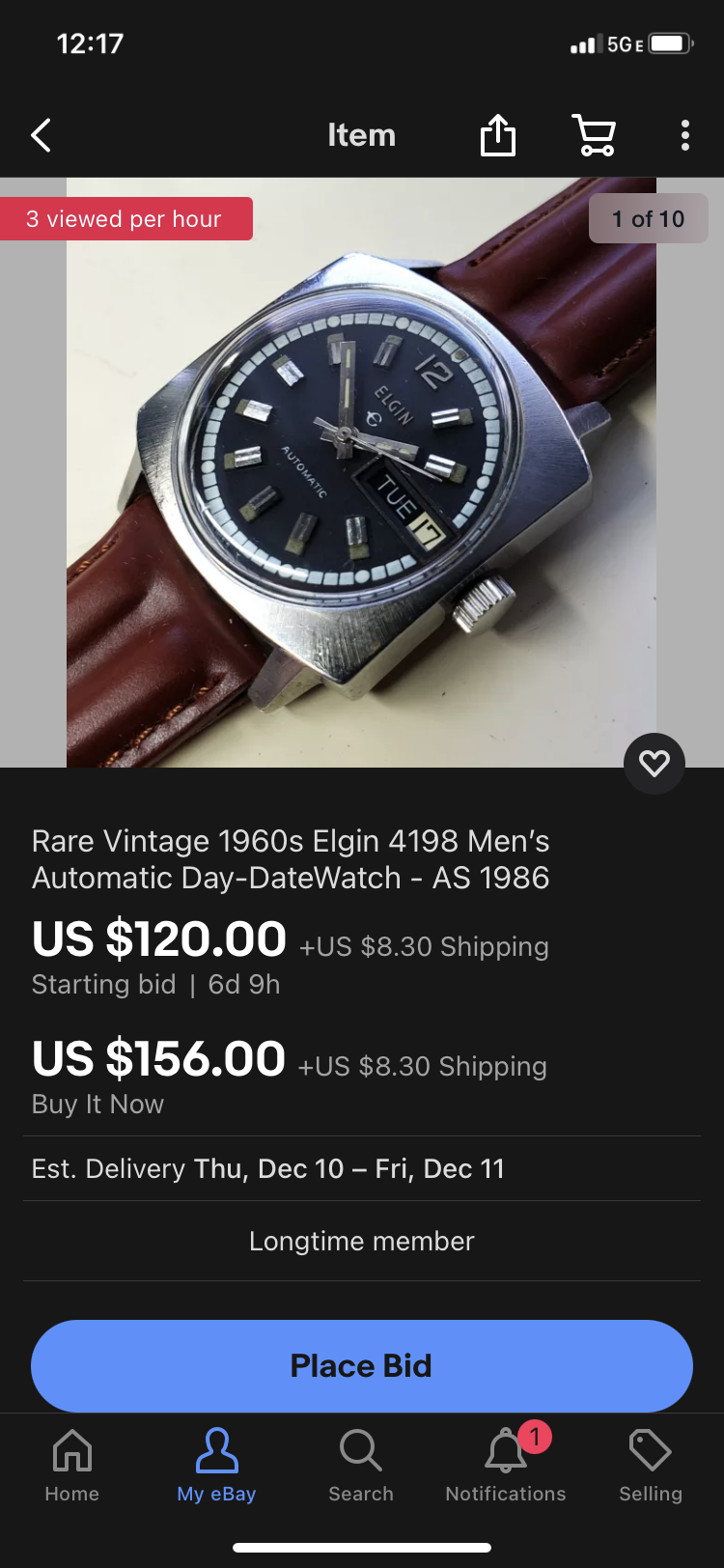The height and width of the screenshot is (1568, 724).
Task: Switch to the Selling tab
Action: click(651, 1465)
